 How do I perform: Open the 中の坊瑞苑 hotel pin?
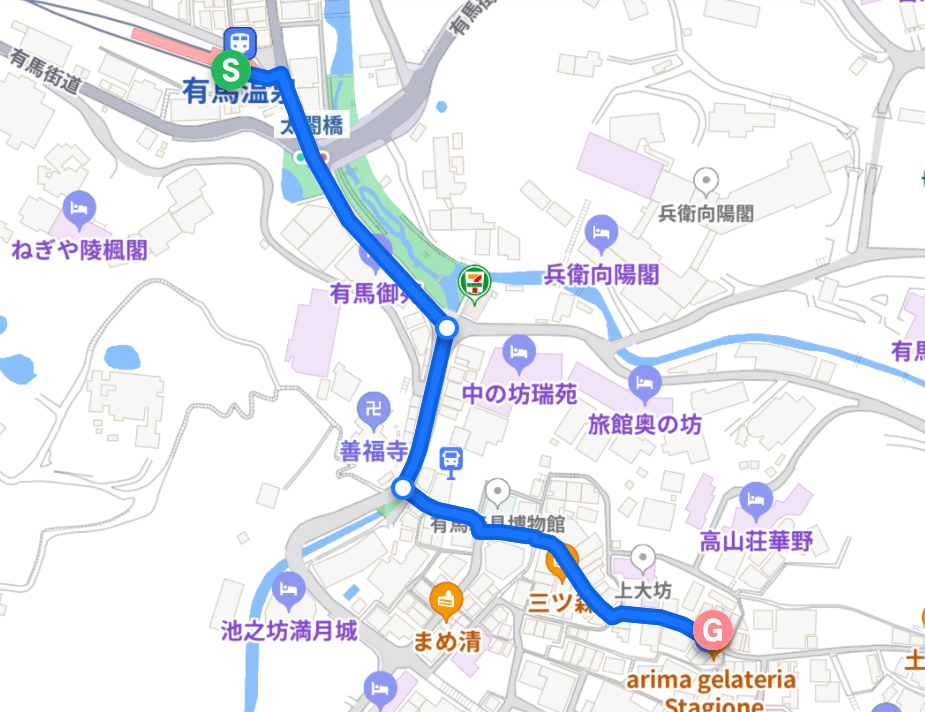click(518, 351)
